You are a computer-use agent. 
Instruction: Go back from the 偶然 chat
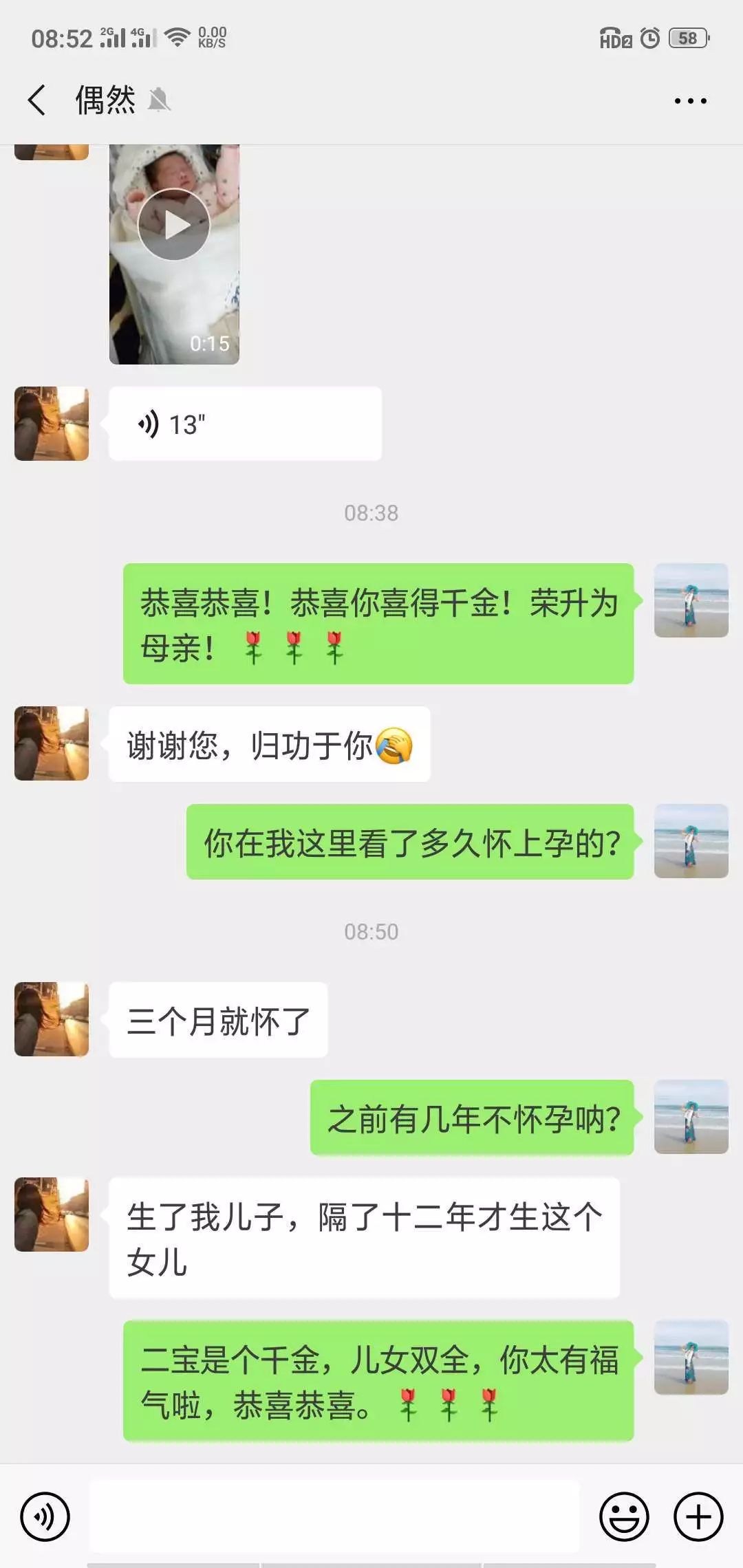[37, 100]
